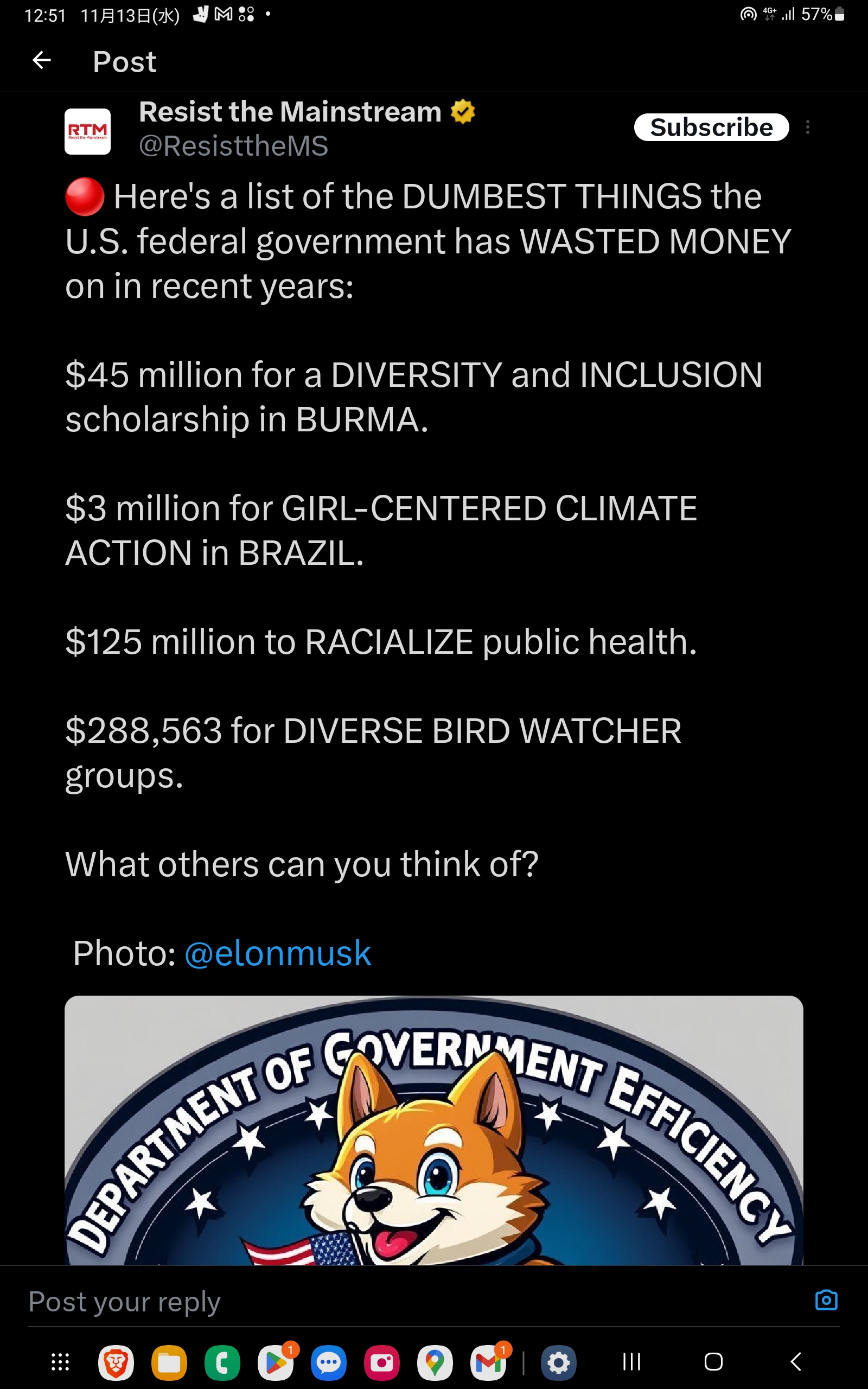Screen dimensions: 868x1389
Task: Attach a photo with the camera icon
Action: [x=826, y=1301]
